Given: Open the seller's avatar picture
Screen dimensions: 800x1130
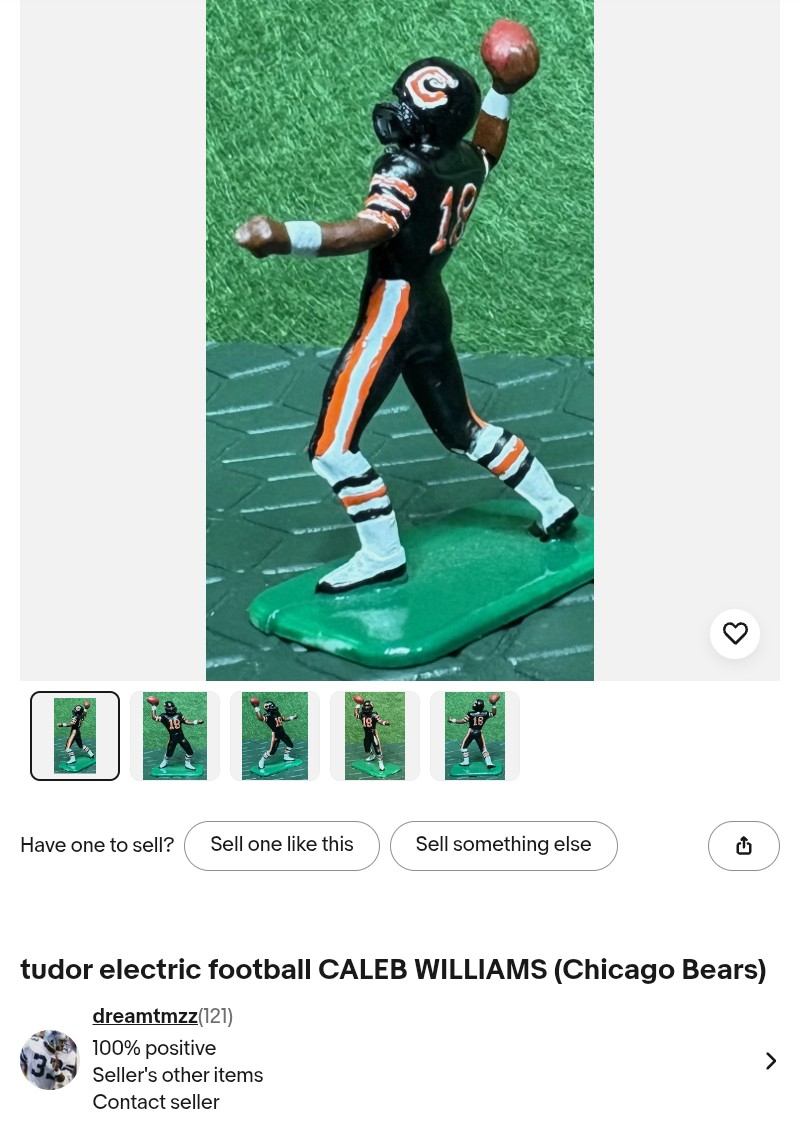Looking at the screenshot, I should (50, 1060).
